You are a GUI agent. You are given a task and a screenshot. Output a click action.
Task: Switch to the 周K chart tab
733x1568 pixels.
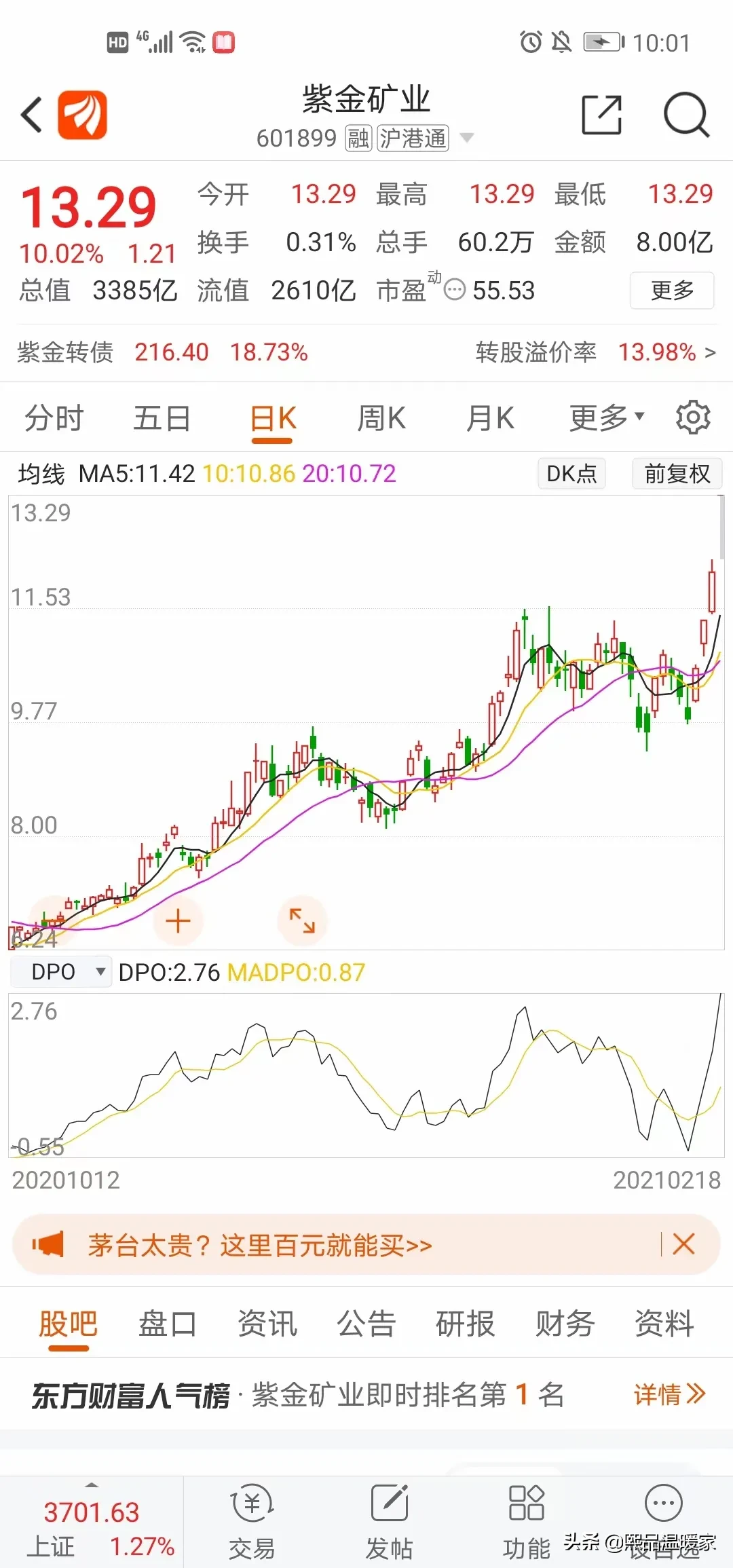click(381, 418)
